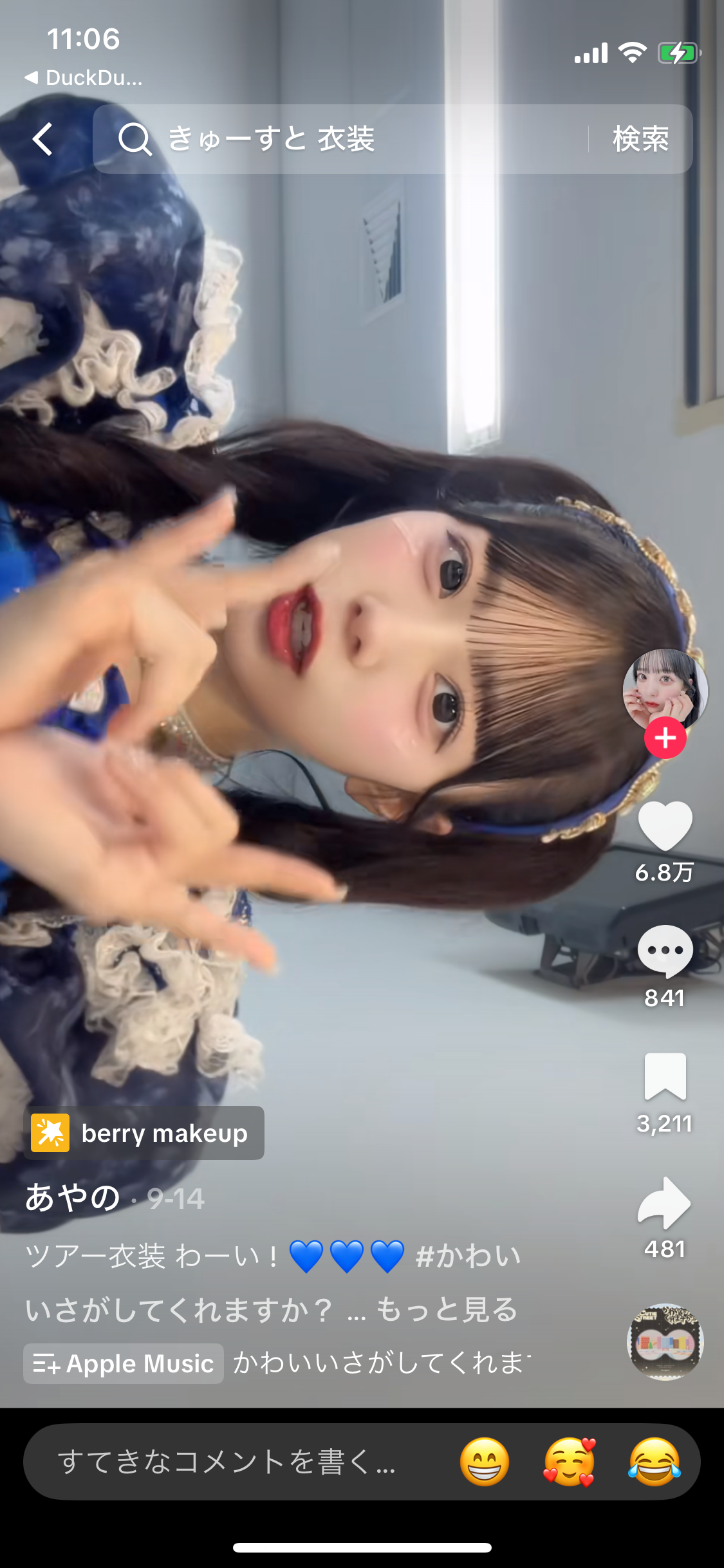Tap the 検索 search button
The width and height of the screenshot is (724, 1568).
point(640,139)
